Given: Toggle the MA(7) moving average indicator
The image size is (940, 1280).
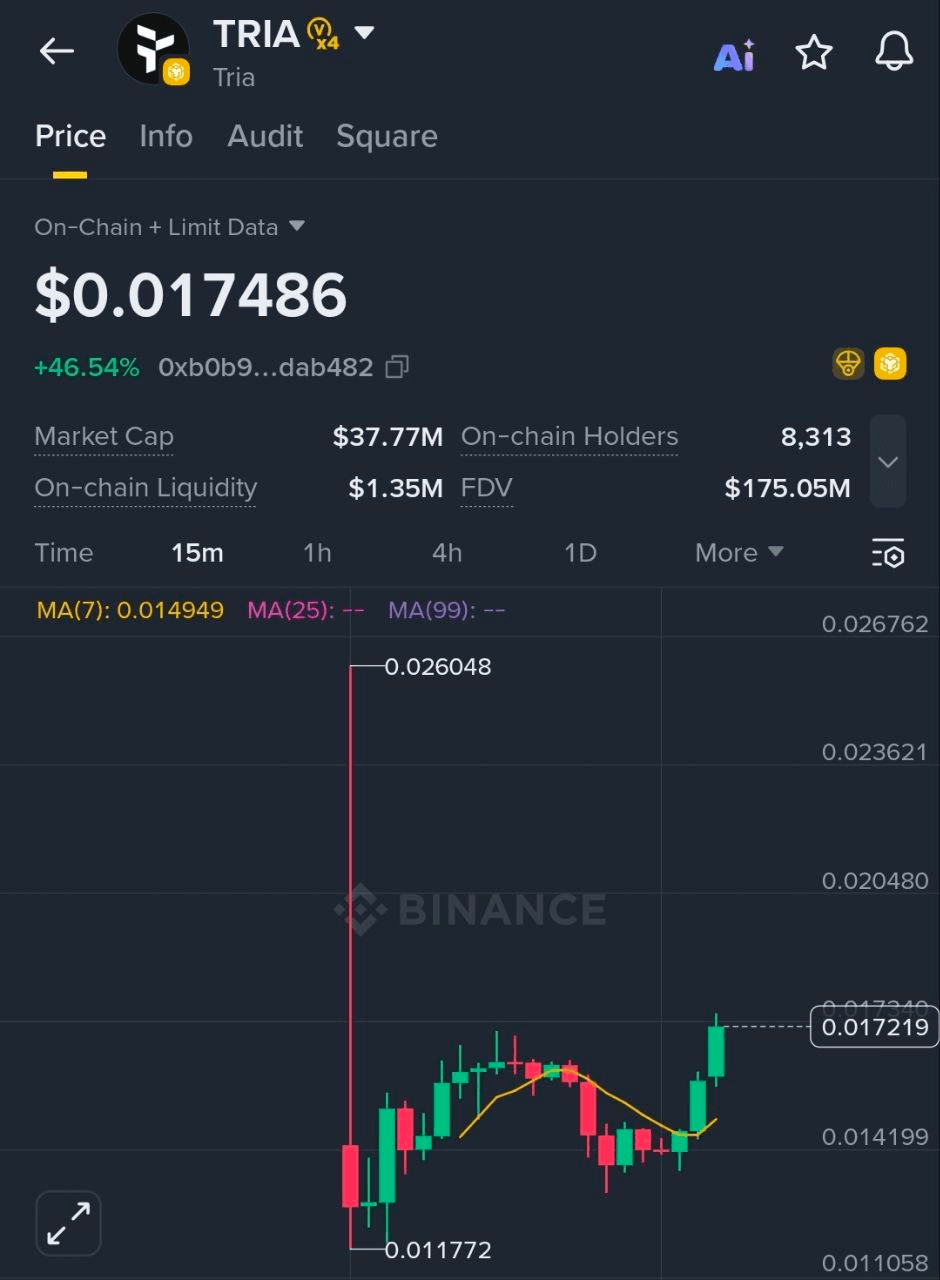Looking at the screenshot, I should pos(129,610).
